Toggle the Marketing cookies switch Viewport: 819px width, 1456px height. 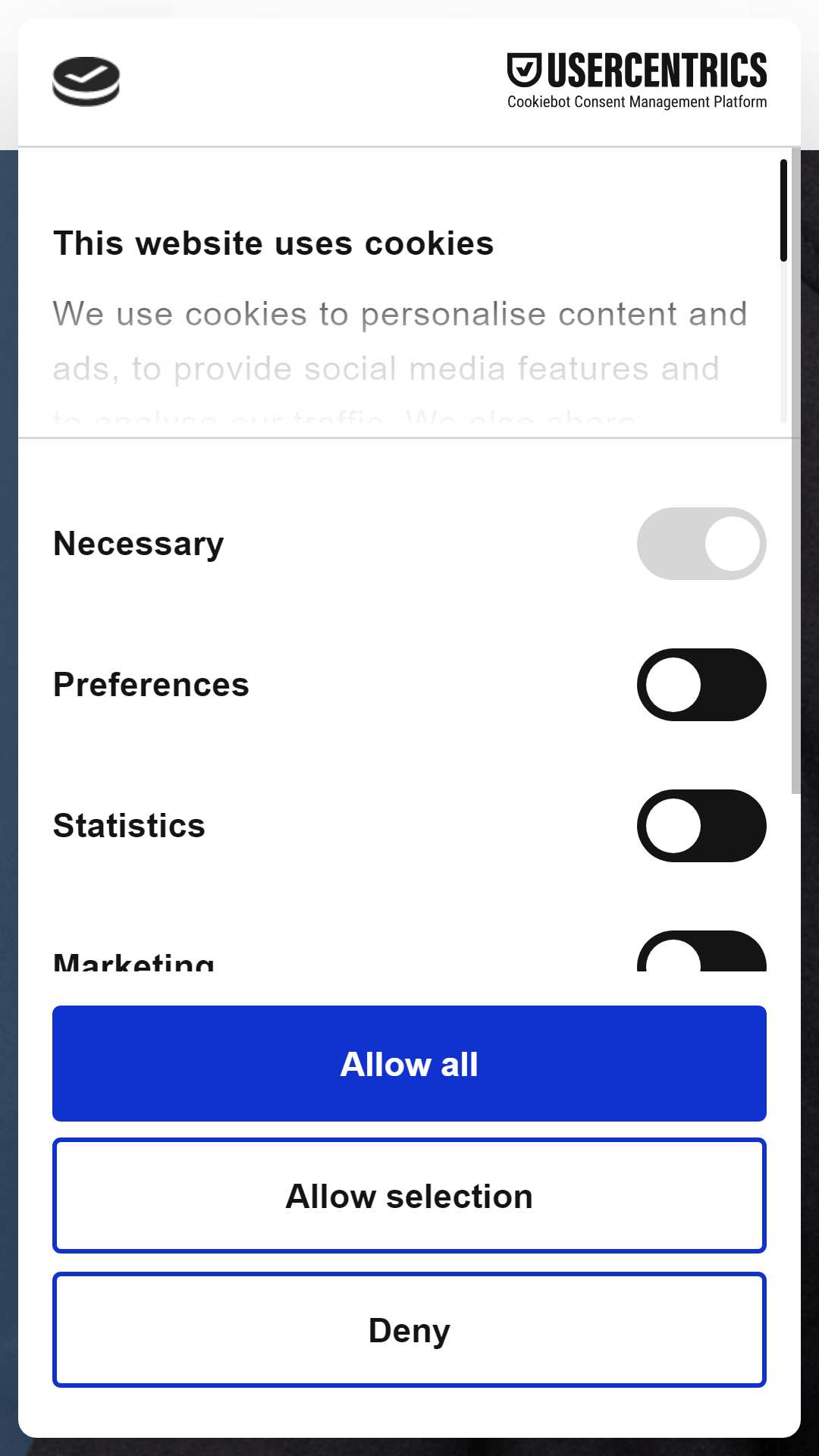coord(701,952)
